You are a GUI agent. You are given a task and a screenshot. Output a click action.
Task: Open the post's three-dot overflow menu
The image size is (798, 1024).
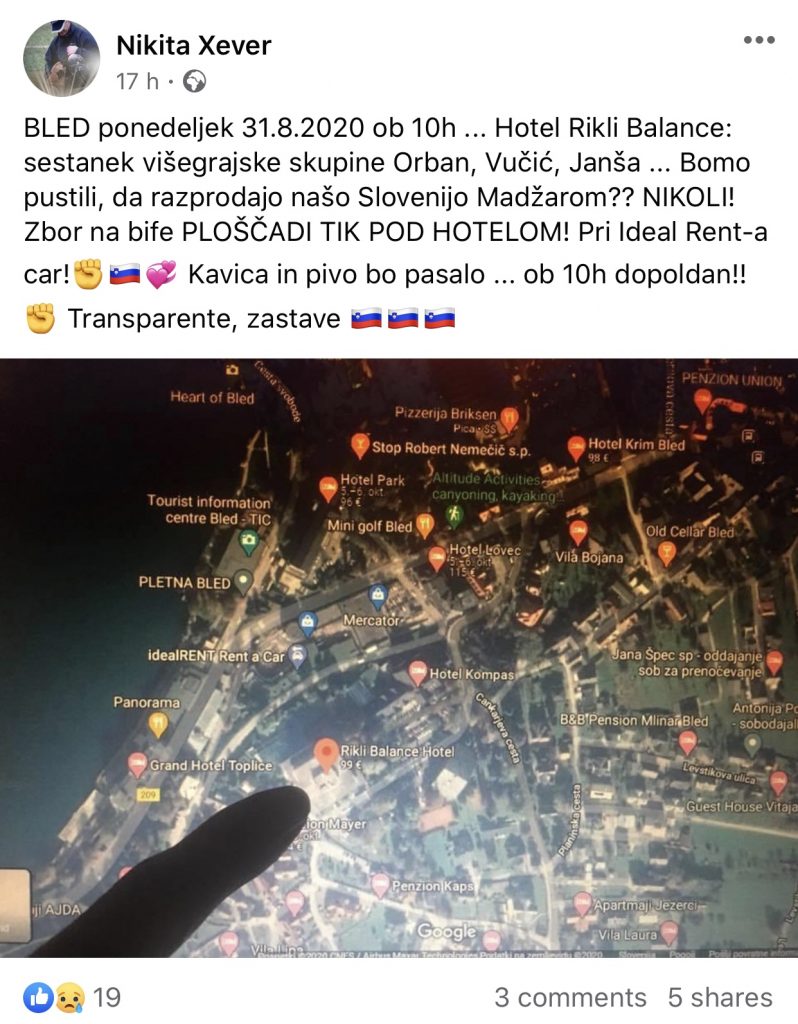pyautogui.click(x=759, y=40)
